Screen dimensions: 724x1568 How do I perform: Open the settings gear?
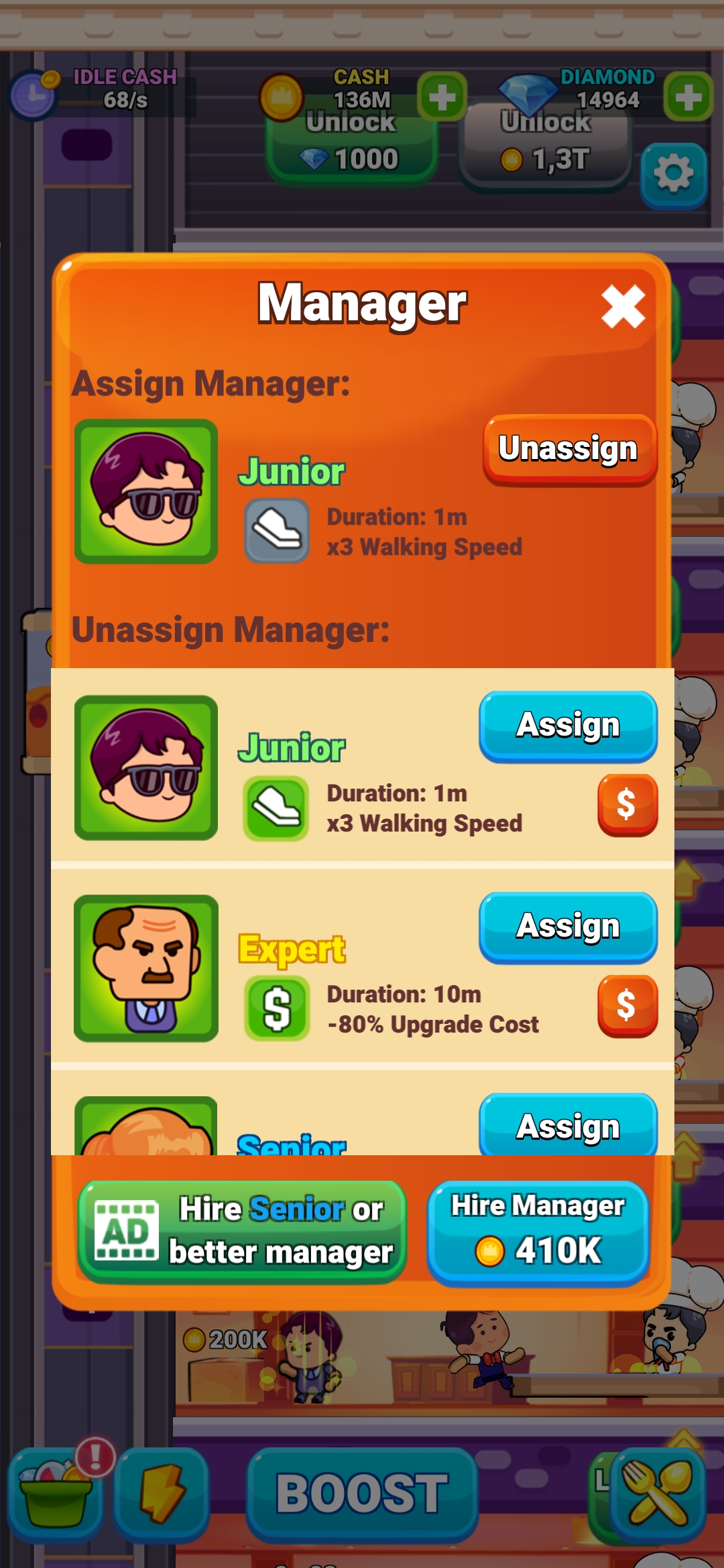[x=673, y=175]
